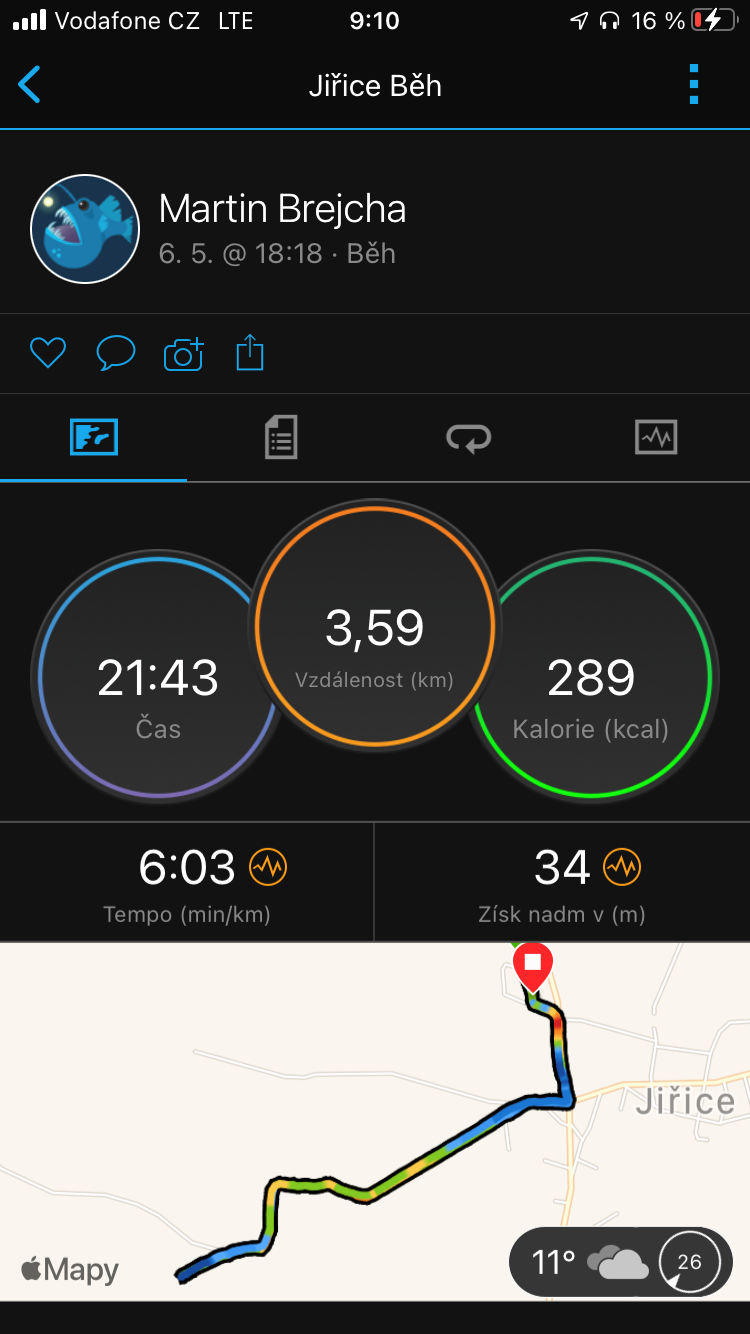Switch to the stats document tab
Viewport: 750px width, 1334px height.
(281, 438)
